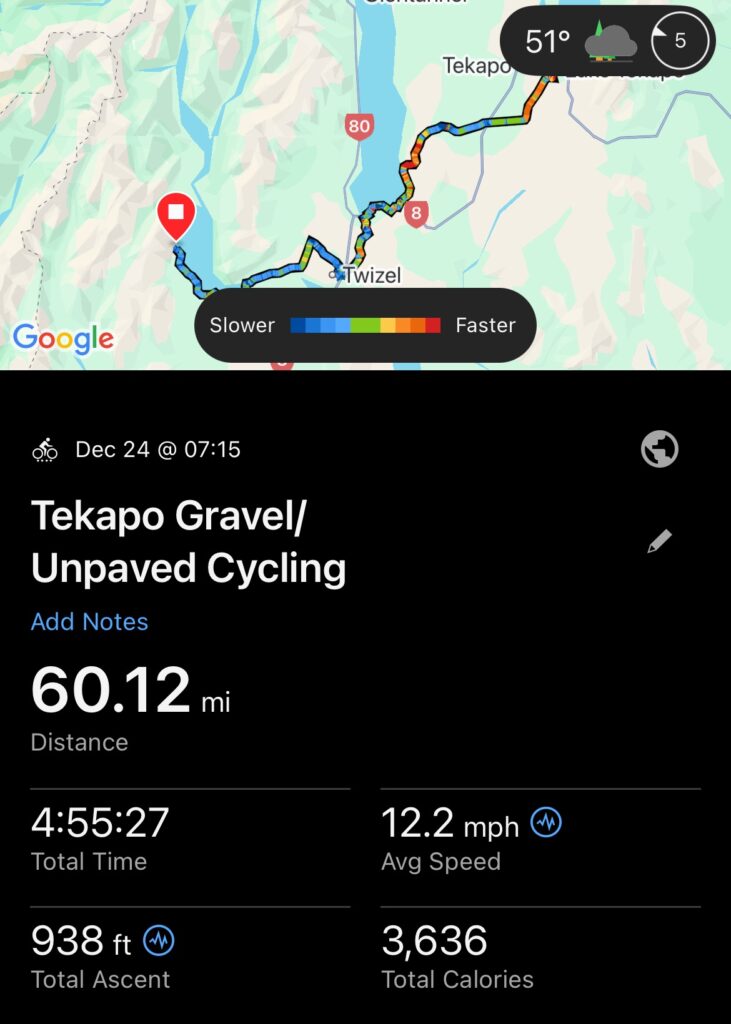Open the icon beside Avg Speed
Screen dimensions: 731x1024
546,823
